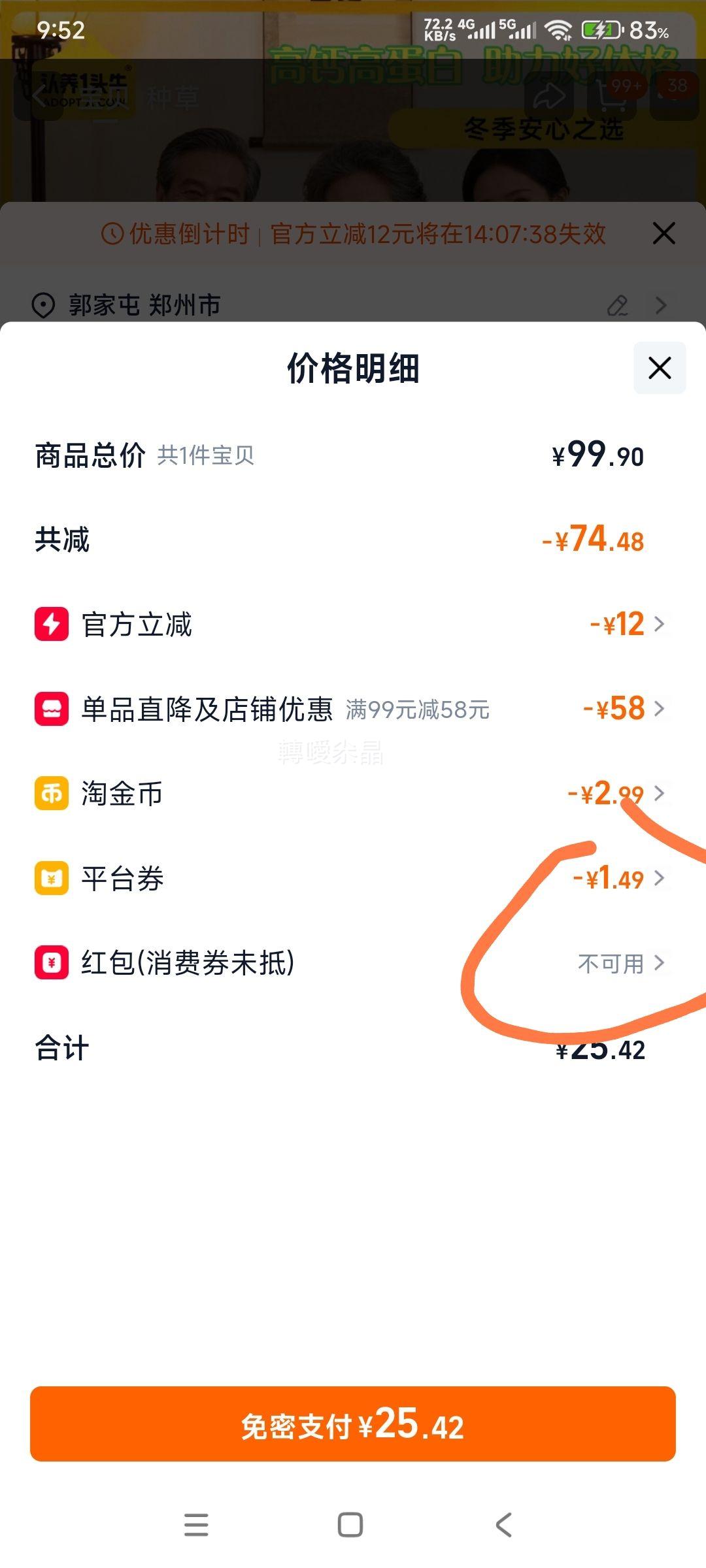
Task: Tap the share arrow icon at top
Action: coord(549,95)
